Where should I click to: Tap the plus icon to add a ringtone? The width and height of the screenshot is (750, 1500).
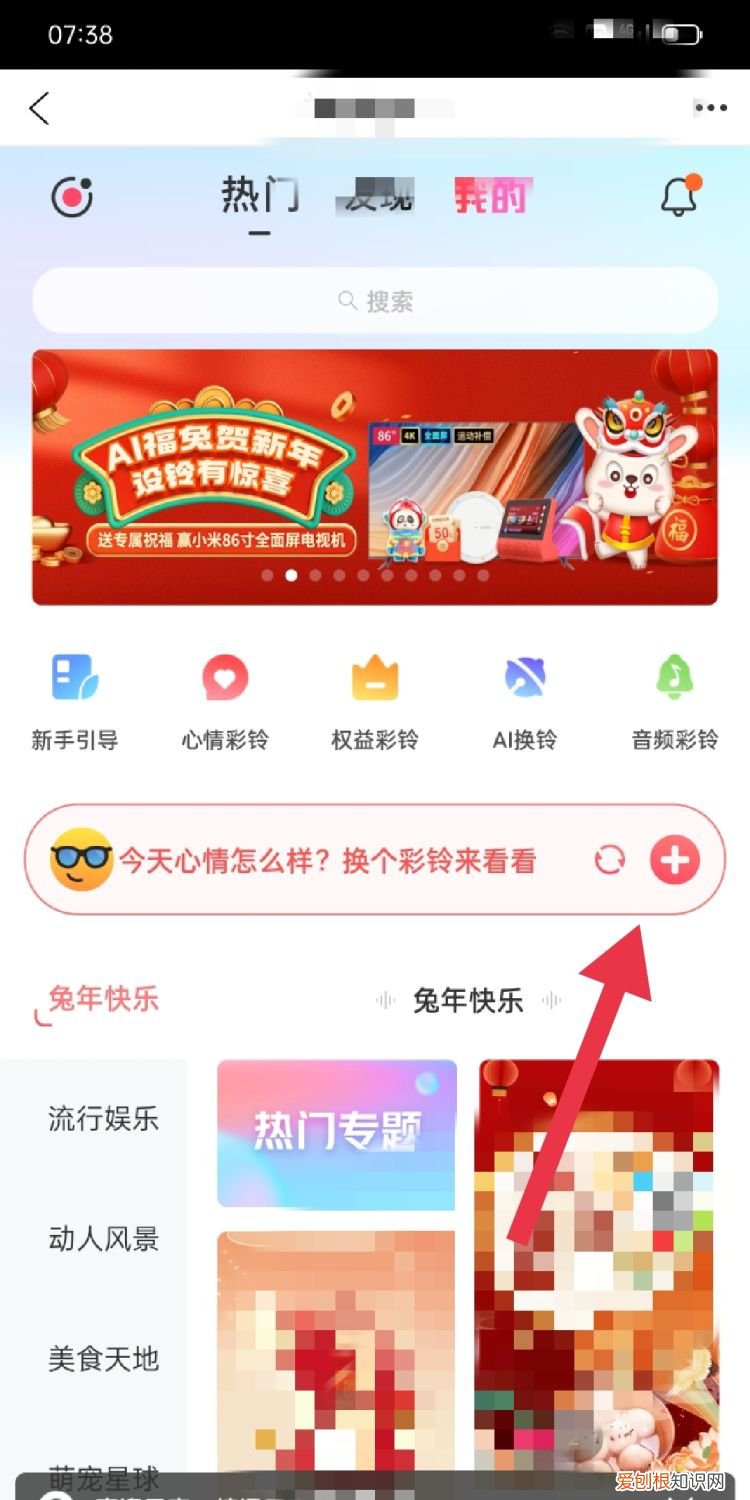coord(674,860)
